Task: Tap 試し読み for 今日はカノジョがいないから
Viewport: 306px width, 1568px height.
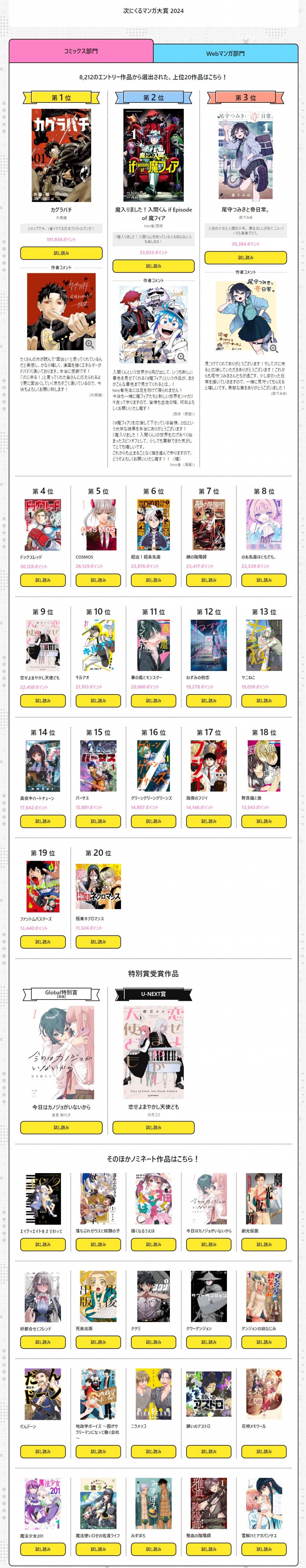Action: pos(61,1127)
